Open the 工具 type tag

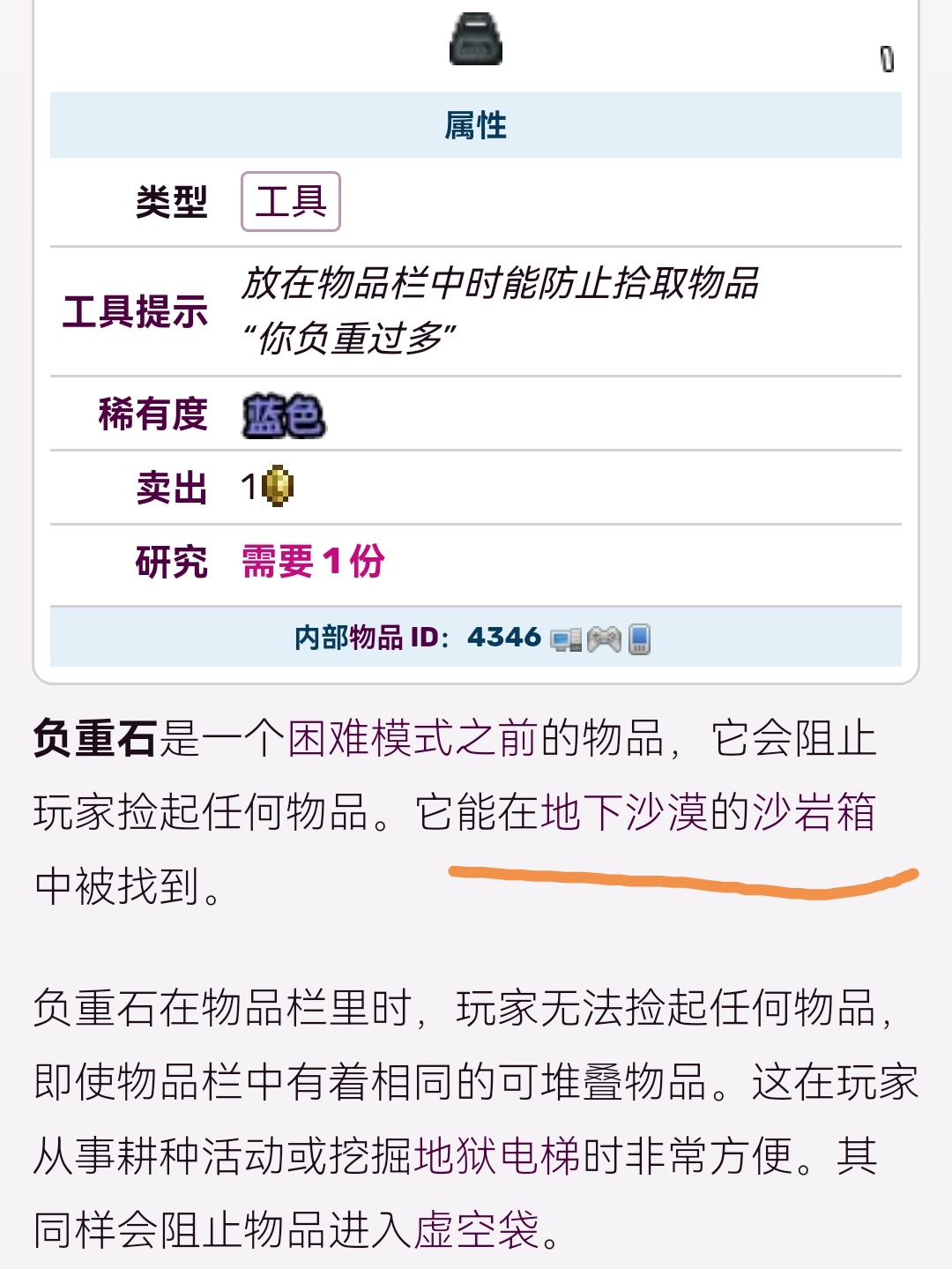pos(290,202)
